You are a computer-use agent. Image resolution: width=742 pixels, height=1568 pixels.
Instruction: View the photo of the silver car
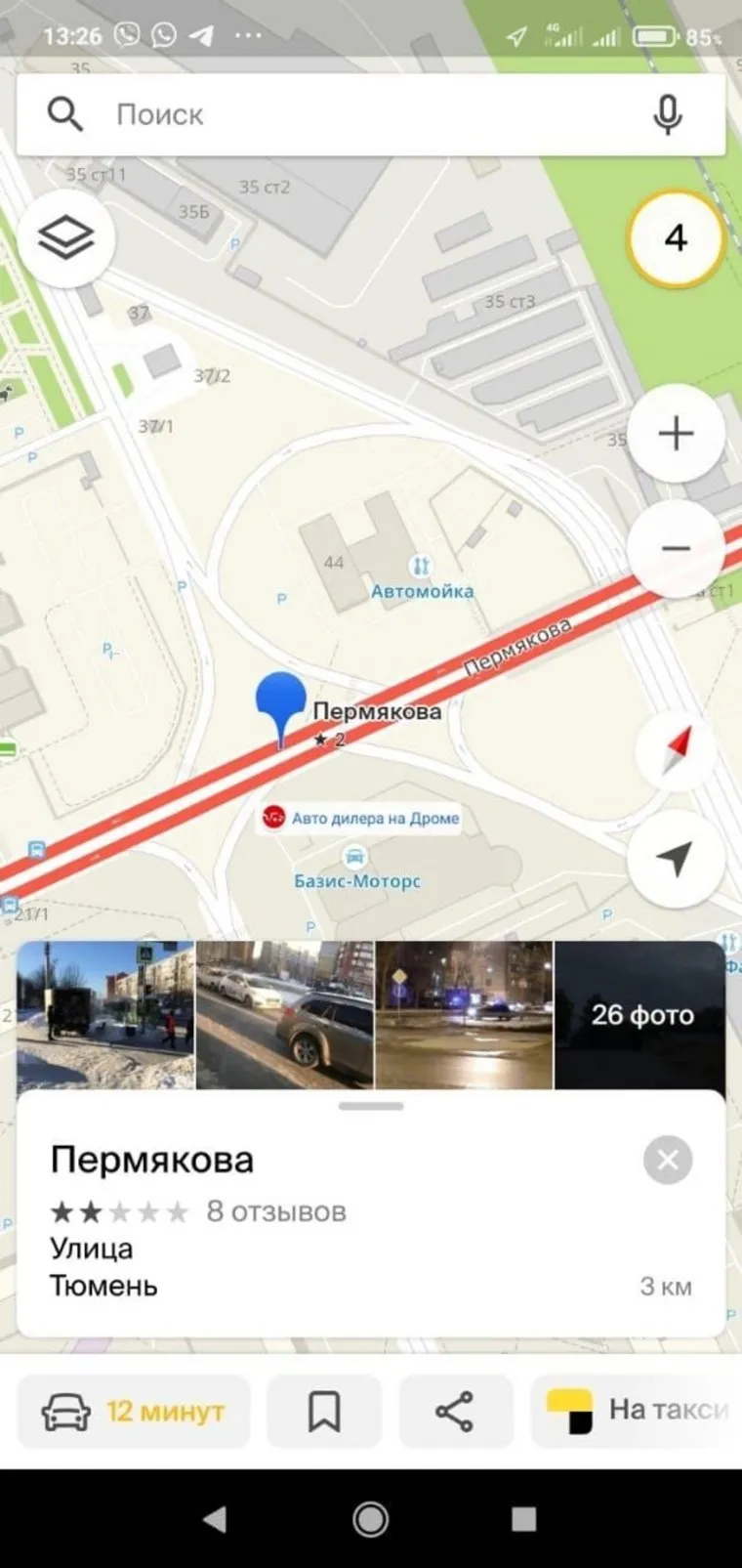click(x=285, y=1014)
